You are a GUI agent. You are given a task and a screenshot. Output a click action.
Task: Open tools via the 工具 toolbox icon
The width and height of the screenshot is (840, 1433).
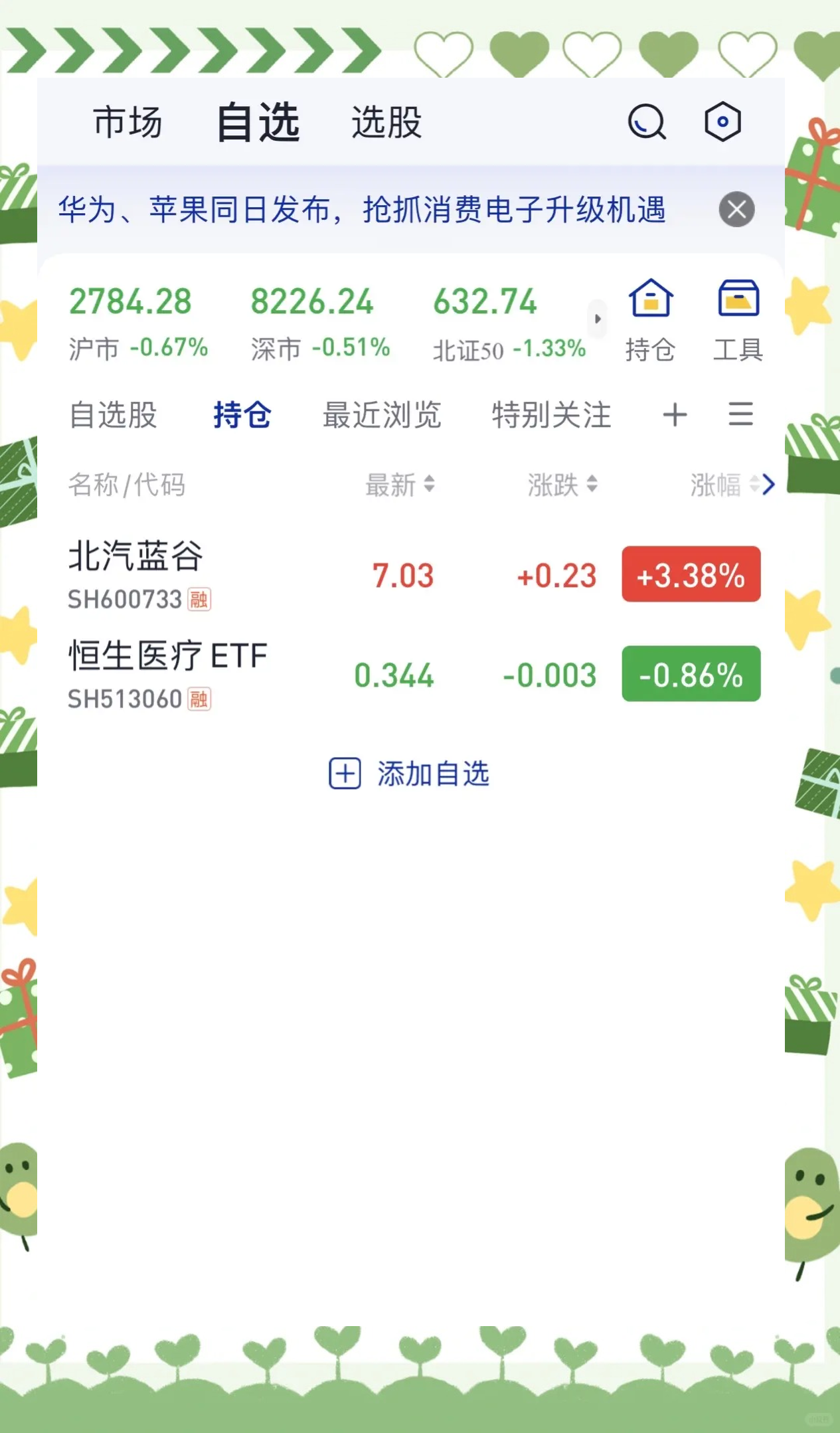pos(738,317)
